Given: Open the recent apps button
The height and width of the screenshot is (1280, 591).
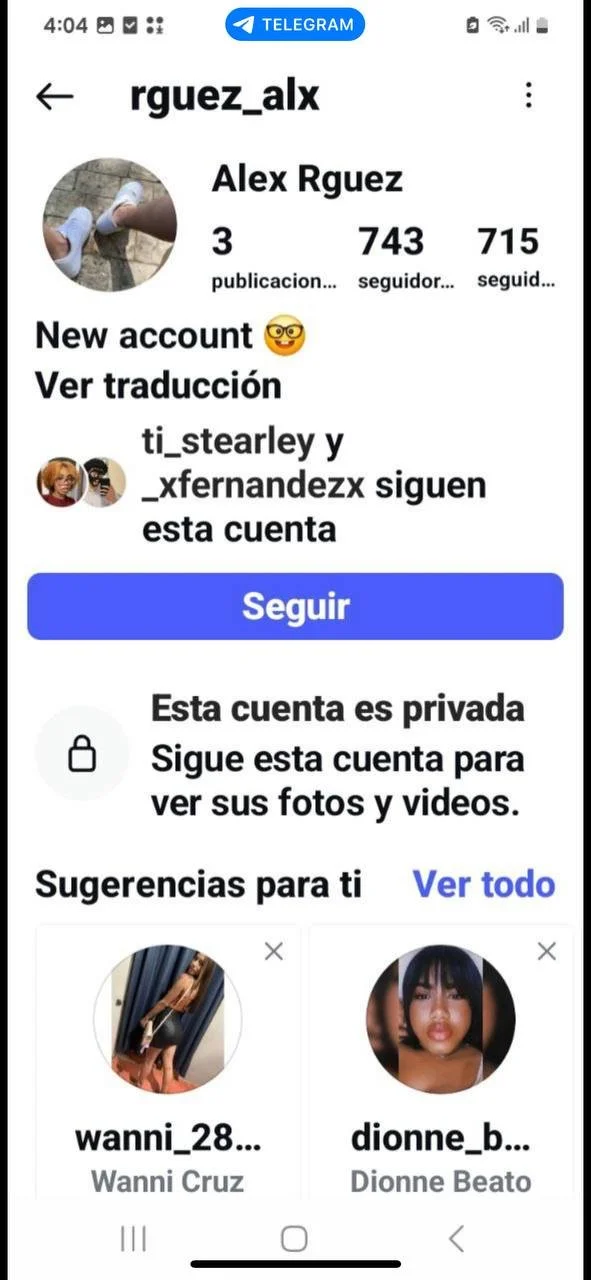Looking at the screenshot, I should pyautogui.click(x=133, y=1239).
